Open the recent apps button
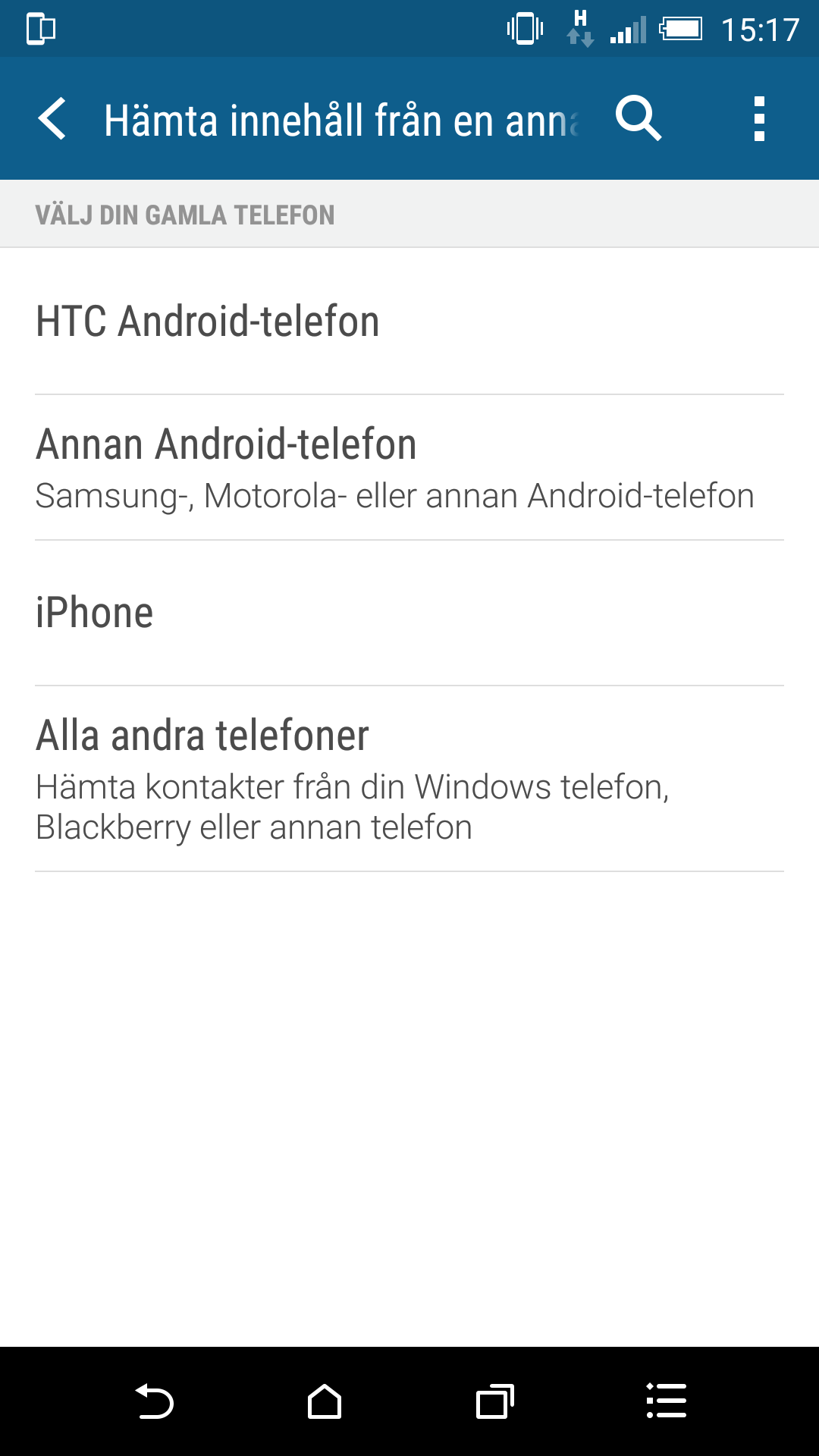819x1456 pixels. (x=495, y=1401)
